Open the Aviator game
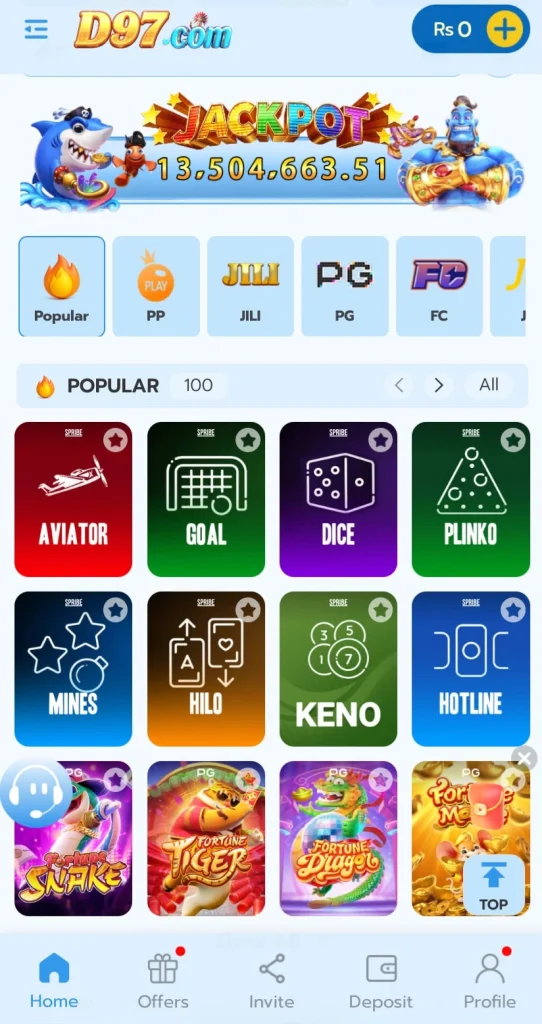 click(x=73, y=499)
